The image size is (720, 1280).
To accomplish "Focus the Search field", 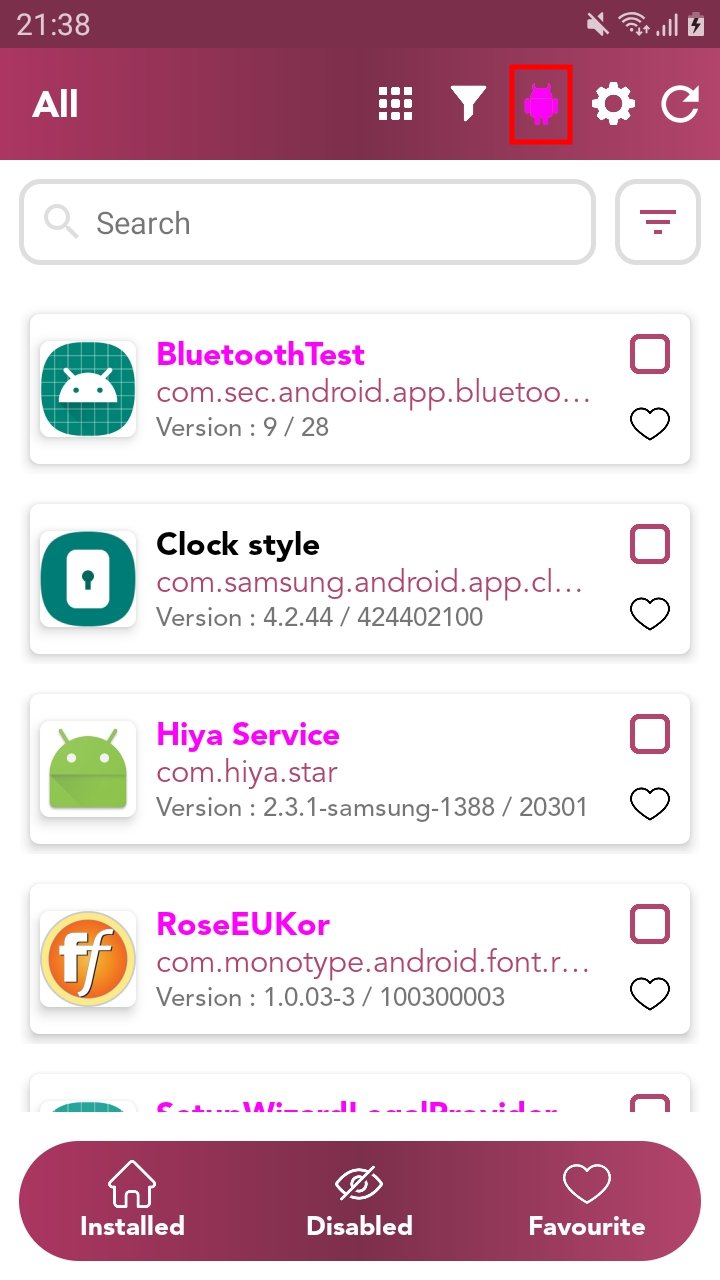I will tap(307, 223).
